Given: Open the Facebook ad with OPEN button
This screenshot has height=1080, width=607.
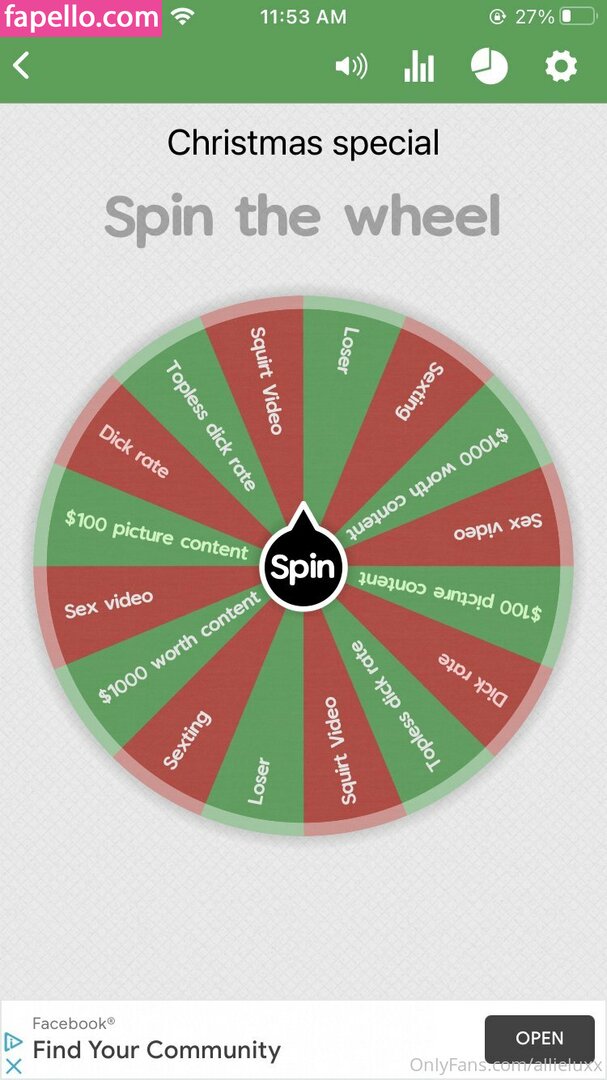Looking at the screenshot, I should pyautogui.click(x=539, y=1038).
